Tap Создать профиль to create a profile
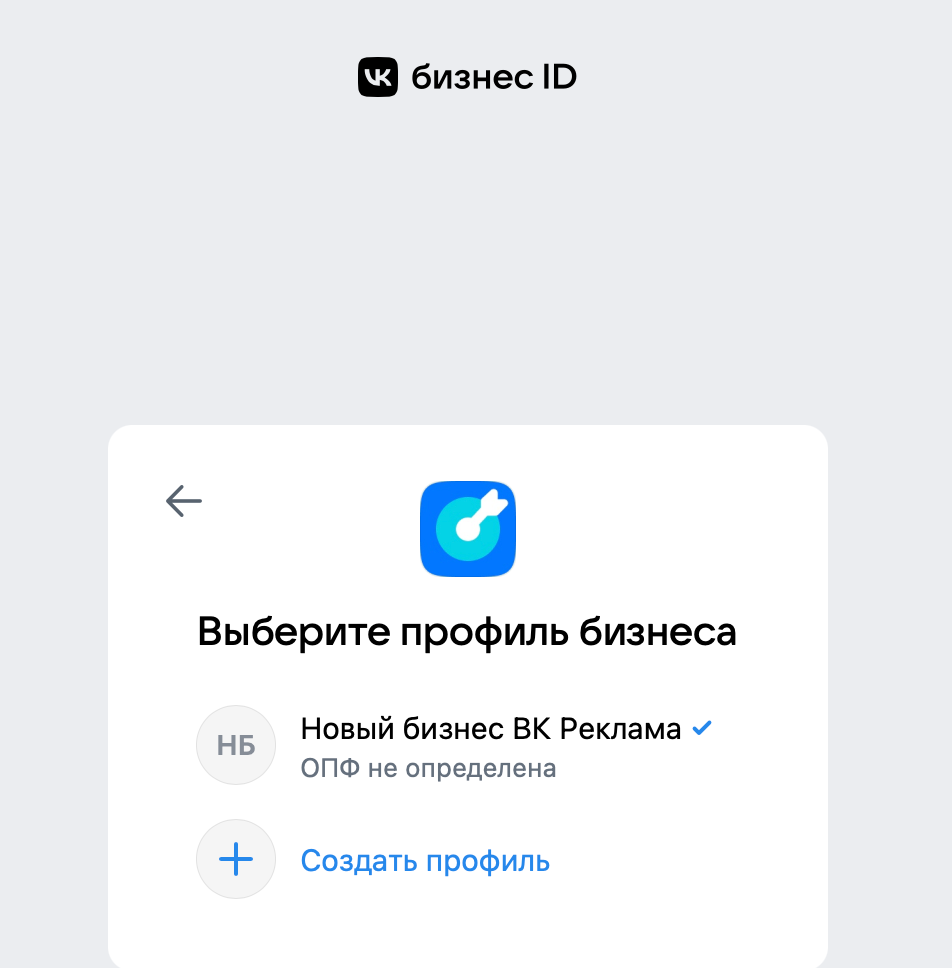 pos(425,860)
